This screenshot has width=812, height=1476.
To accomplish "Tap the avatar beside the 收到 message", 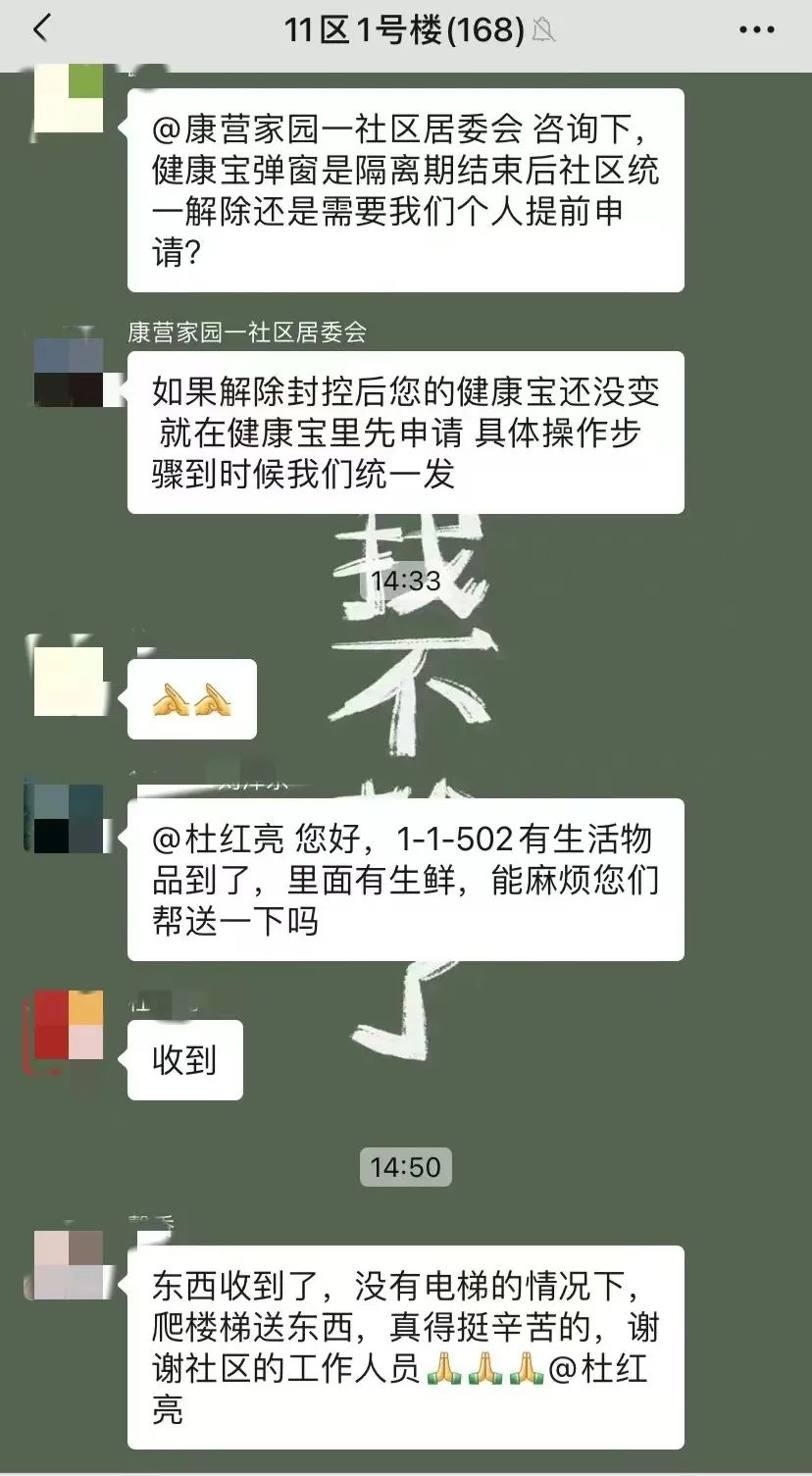I will click(x=69, y=1026).
